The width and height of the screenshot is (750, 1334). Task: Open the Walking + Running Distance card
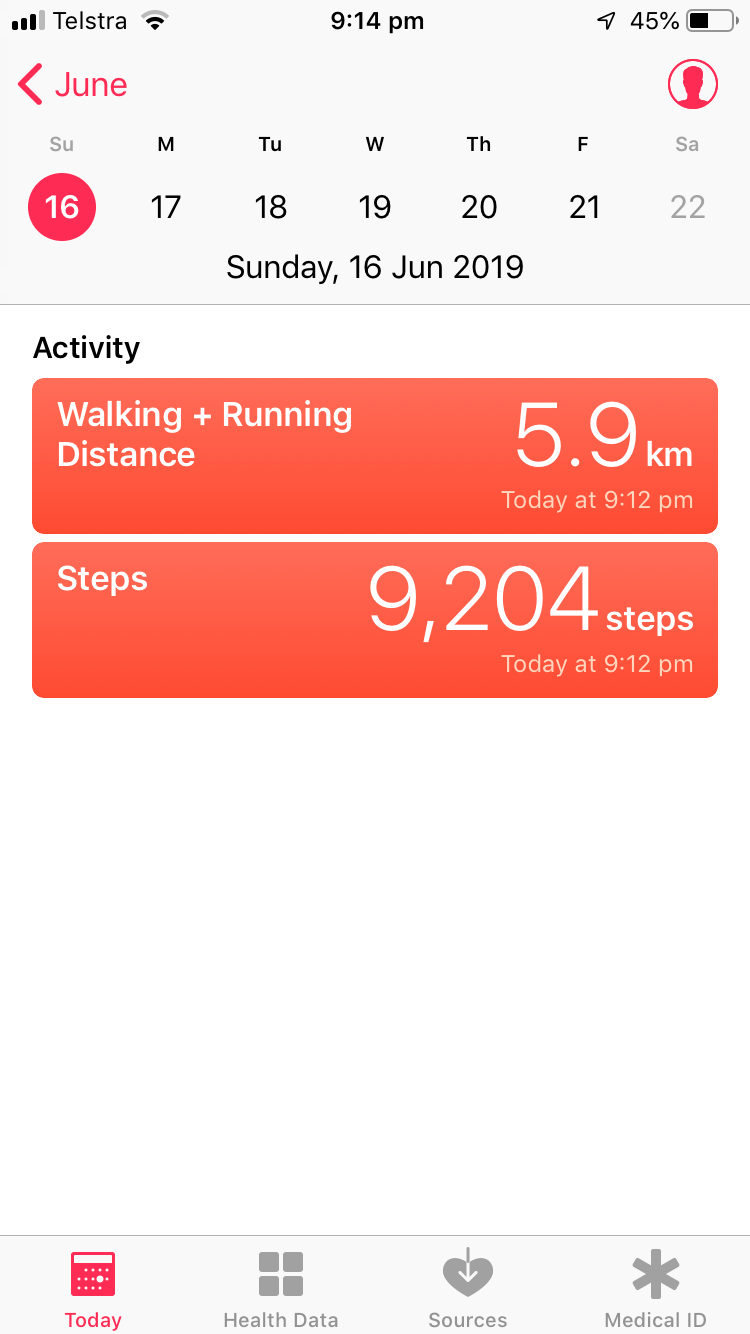click(375, 456)
